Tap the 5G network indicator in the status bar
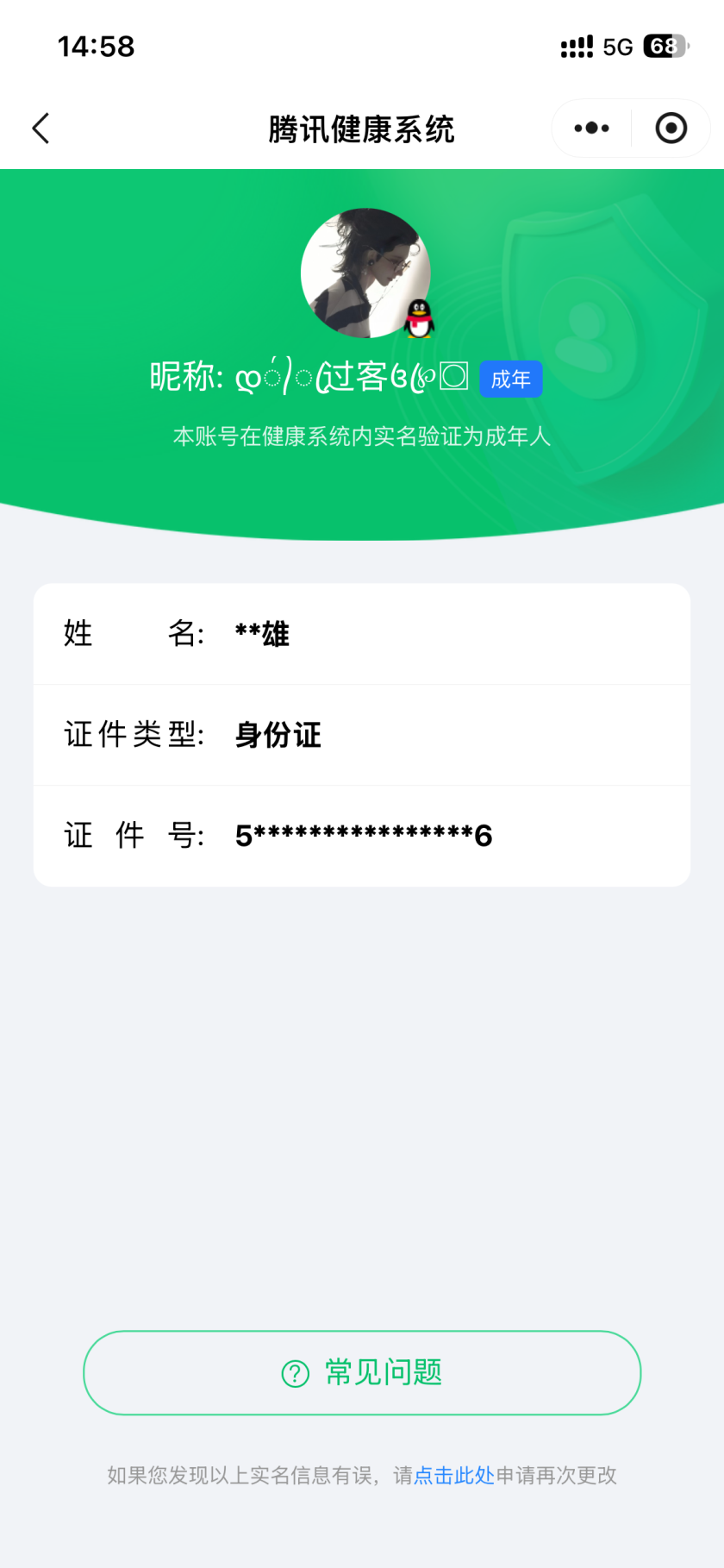 tap(617, 46)
